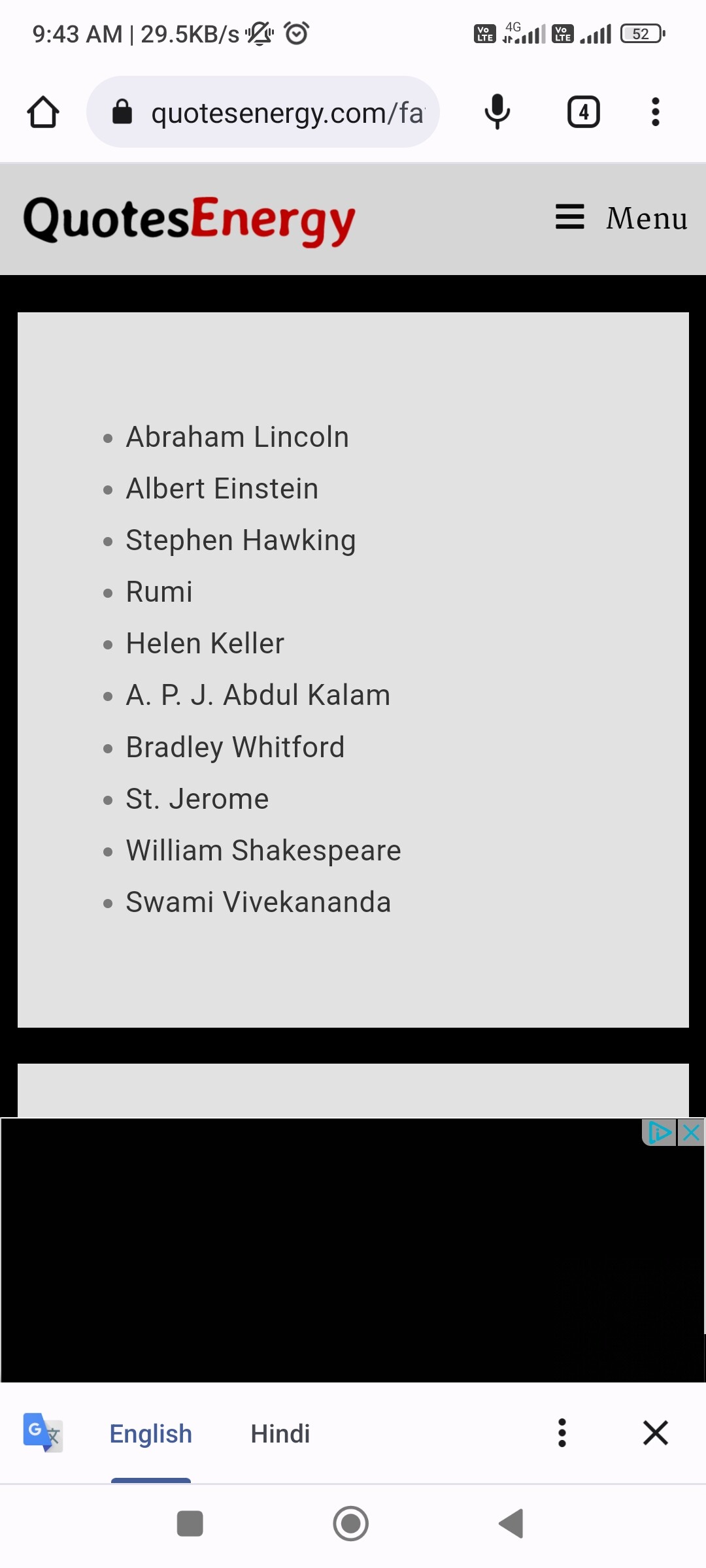This screenshot has width=706, height=1568.
Task: Open Swami Vivekananda quotes
Action: [258, 902]
